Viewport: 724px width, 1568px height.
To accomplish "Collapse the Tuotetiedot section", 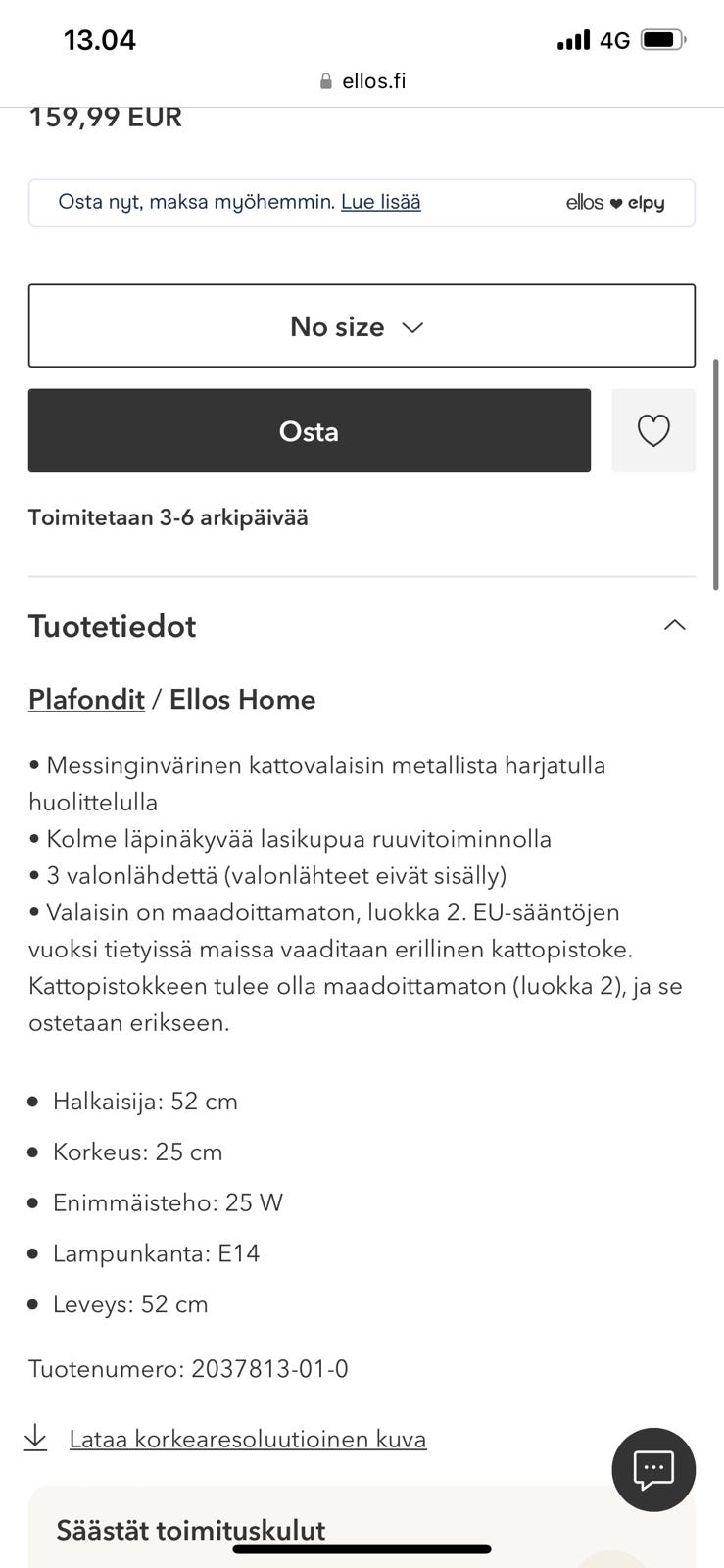I will click(674, 624).
